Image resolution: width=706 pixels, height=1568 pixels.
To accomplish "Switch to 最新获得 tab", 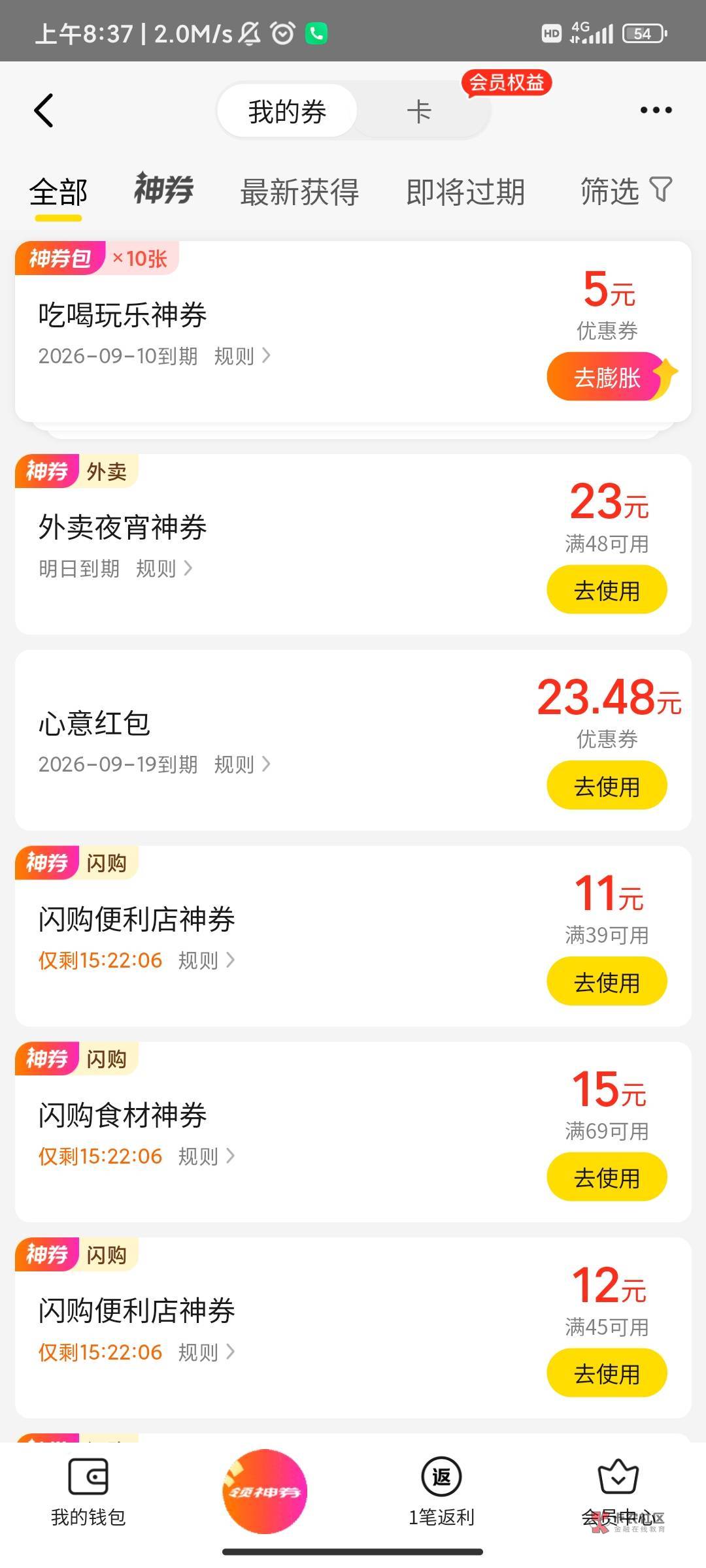I will point(299,192).
